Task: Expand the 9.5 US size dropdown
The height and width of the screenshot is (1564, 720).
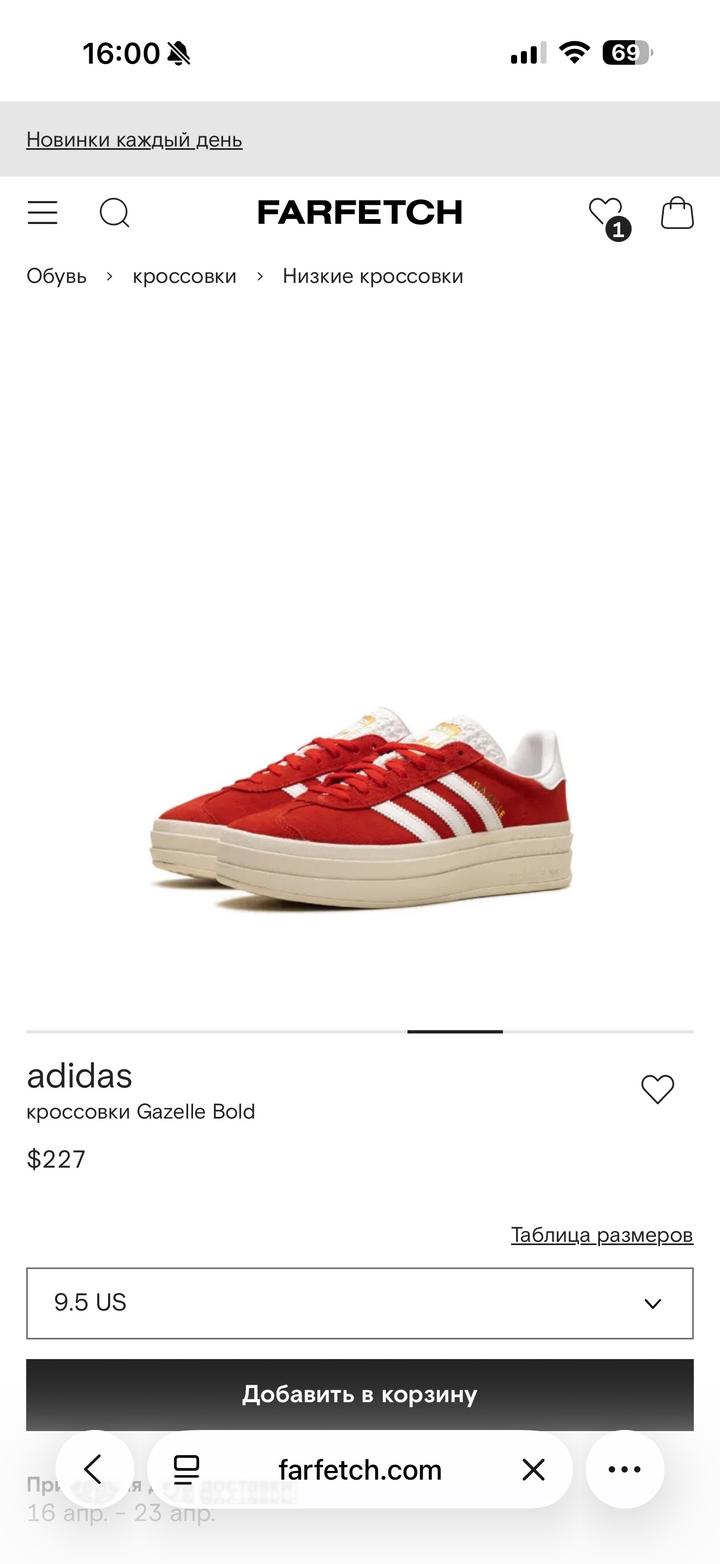Action: coord(360,1303)
